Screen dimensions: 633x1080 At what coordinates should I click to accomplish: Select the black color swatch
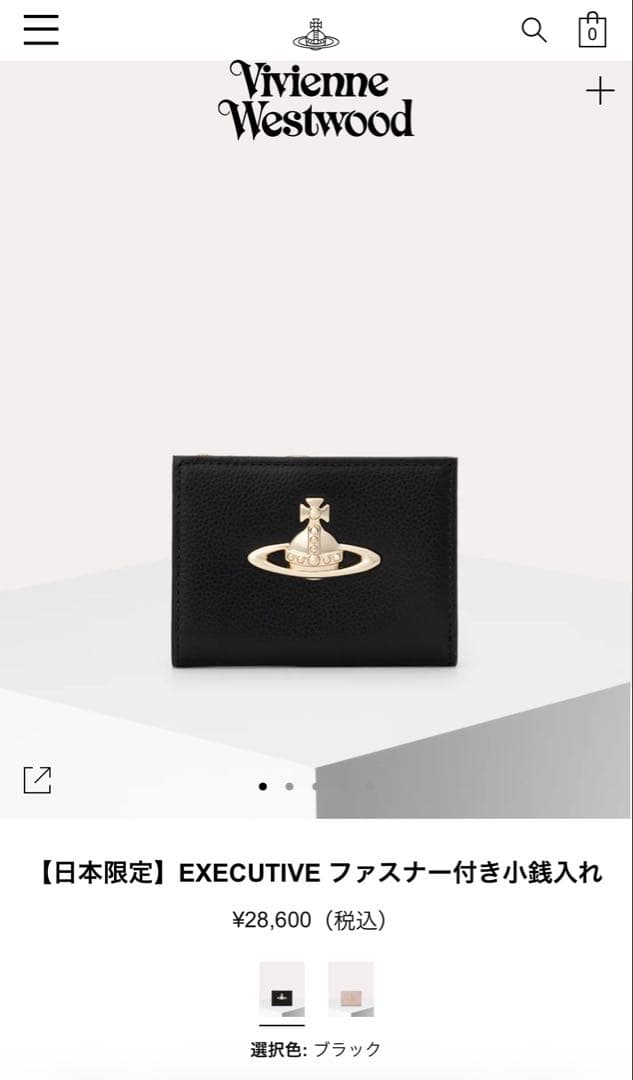pos(282,990)
